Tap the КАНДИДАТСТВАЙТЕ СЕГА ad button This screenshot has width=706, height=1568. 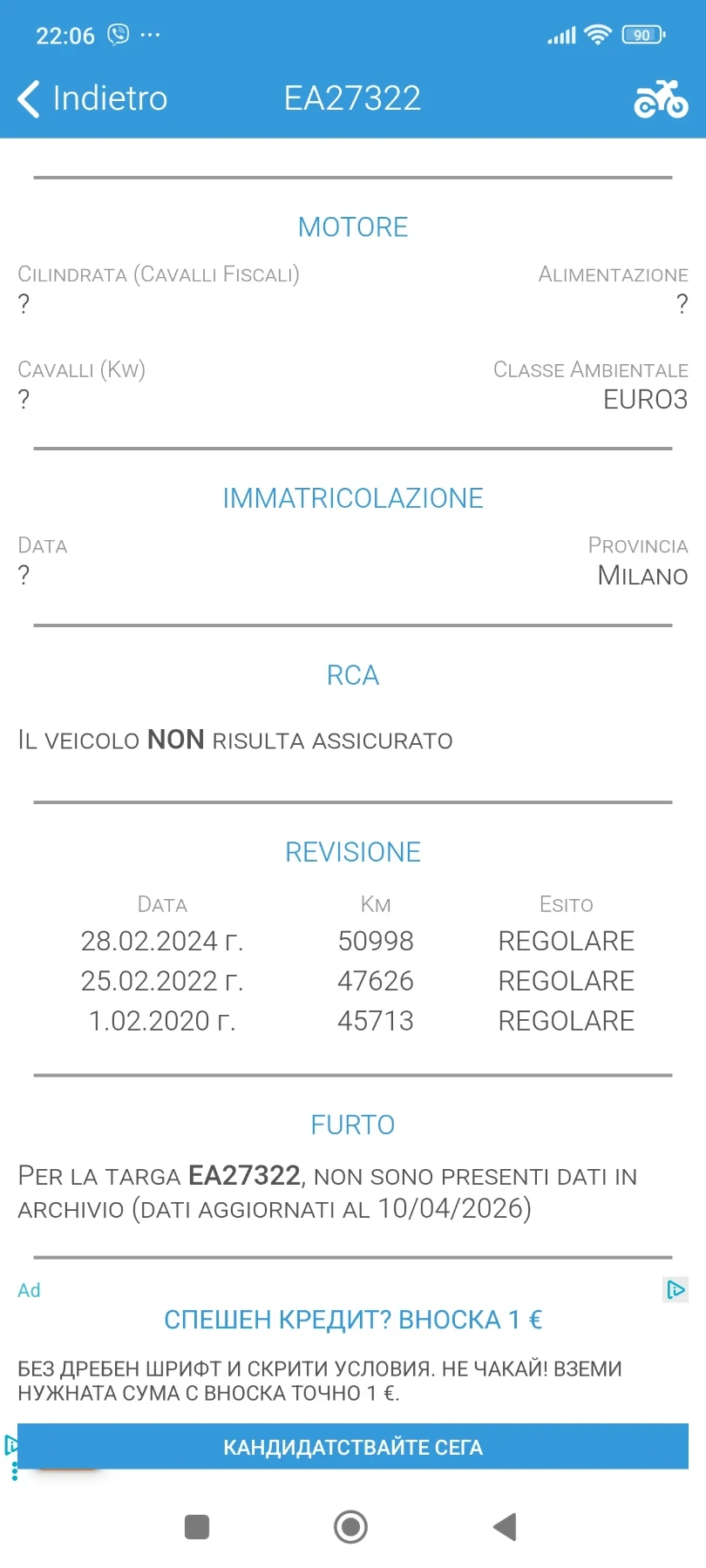tap(353, 1447)
